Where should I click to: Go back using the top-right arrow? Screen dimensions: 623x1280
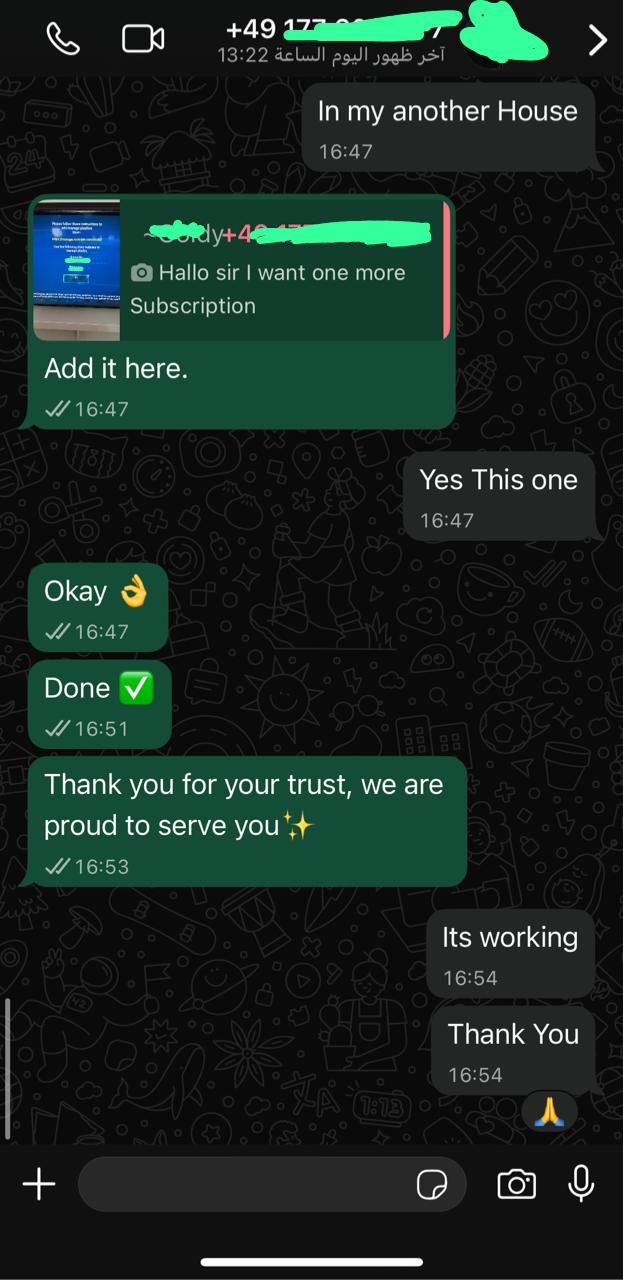(597, 40)
